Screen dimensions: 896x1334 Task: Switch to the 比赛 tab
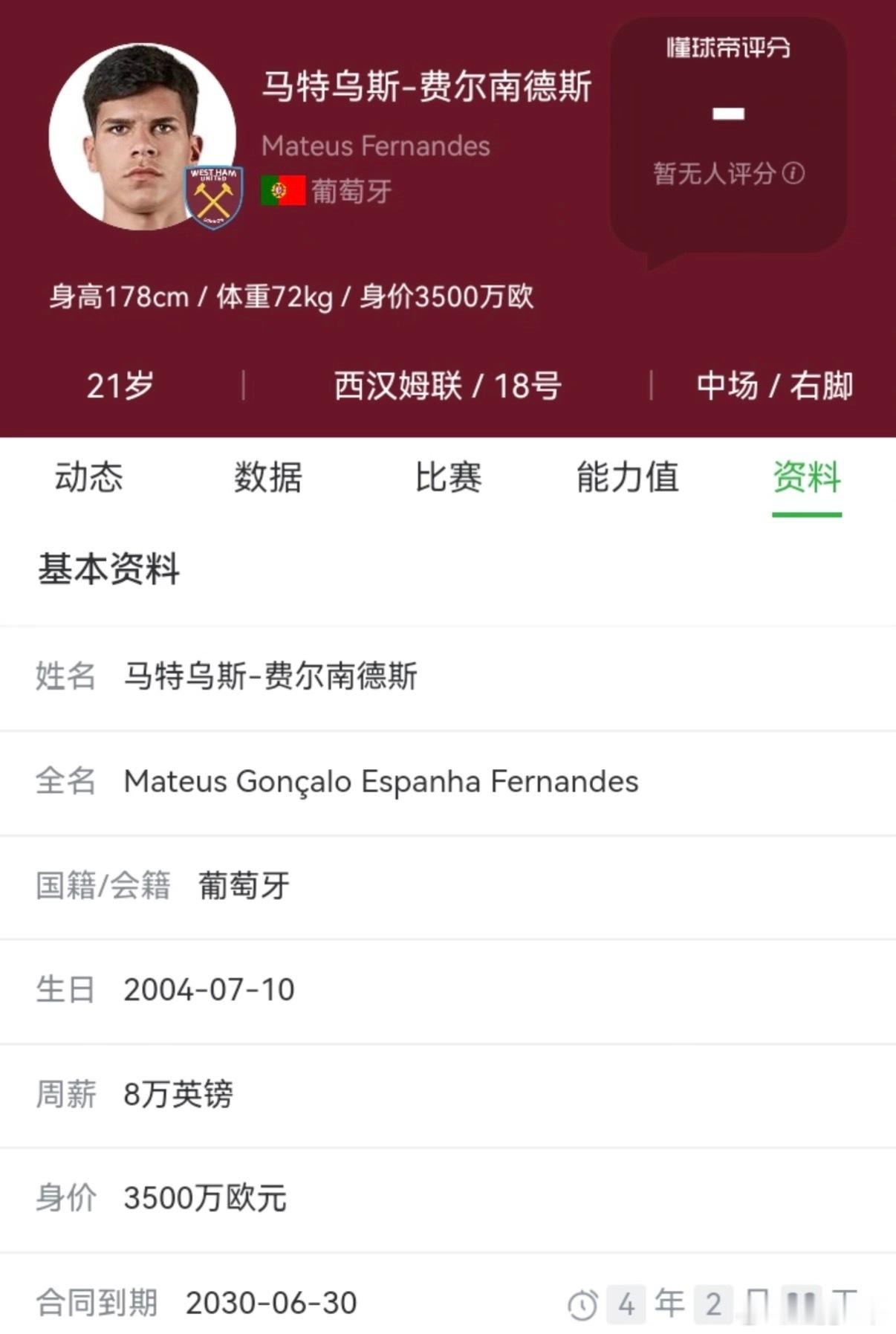tap(447, 479)
